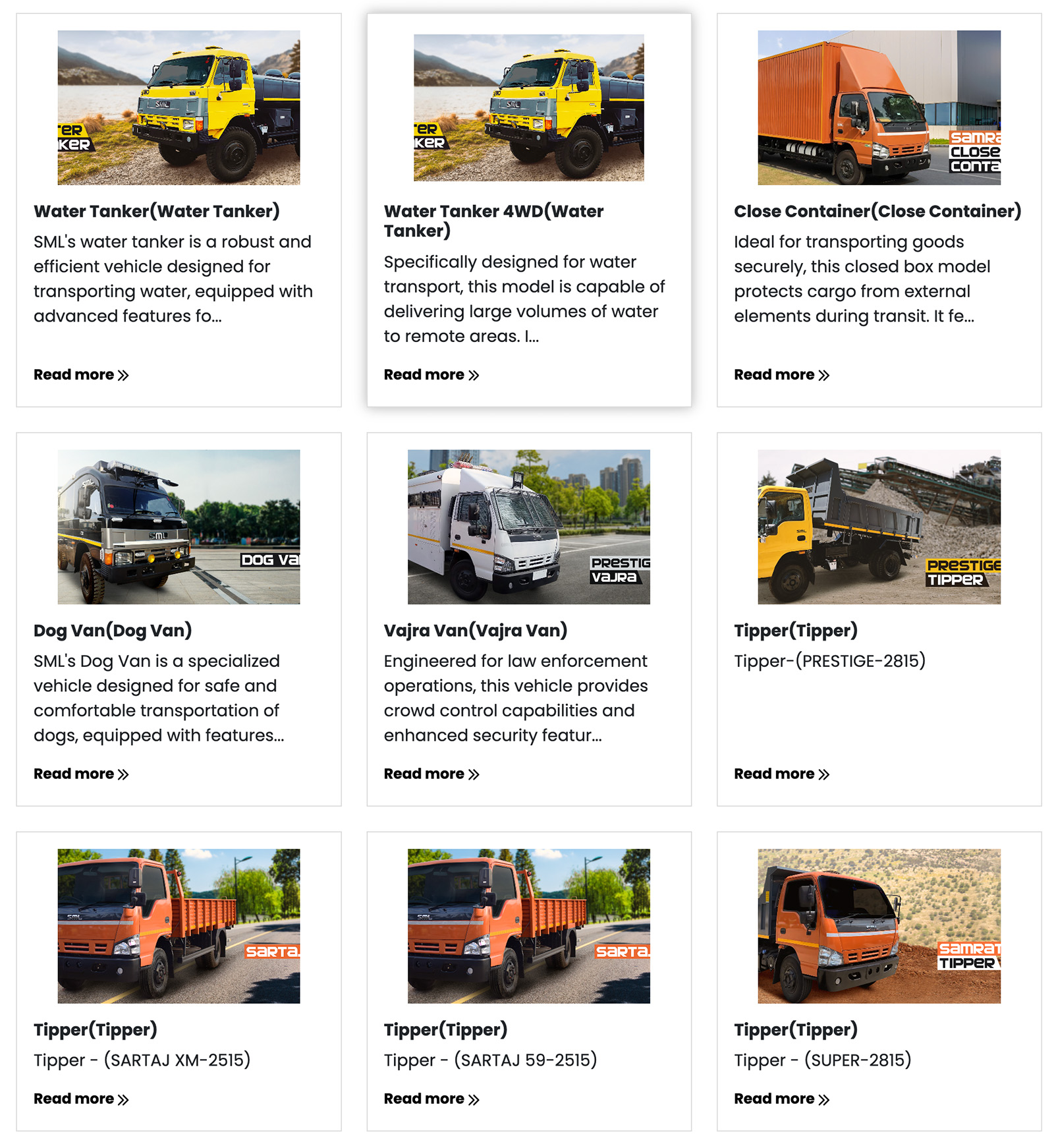Tap the Water Tanker 4WD truck image
This screenshot has height=1148, width=1054.
tap(528, 107)
